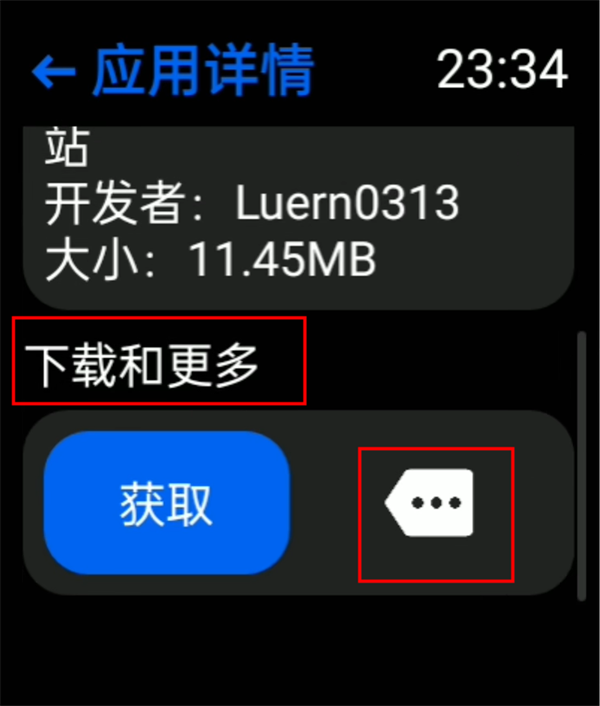Open the more options tag icon

[431, 504]
